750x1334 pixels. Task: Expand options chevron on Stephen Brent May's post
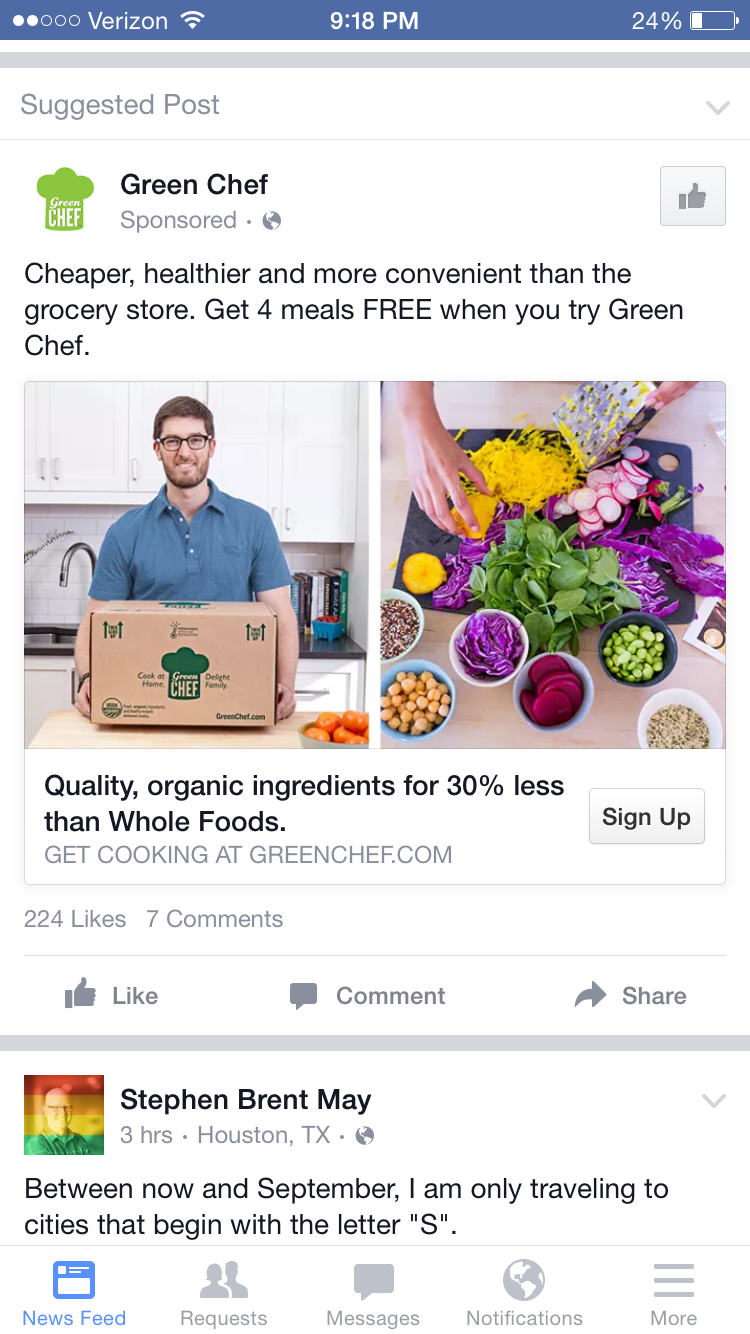714,1101
